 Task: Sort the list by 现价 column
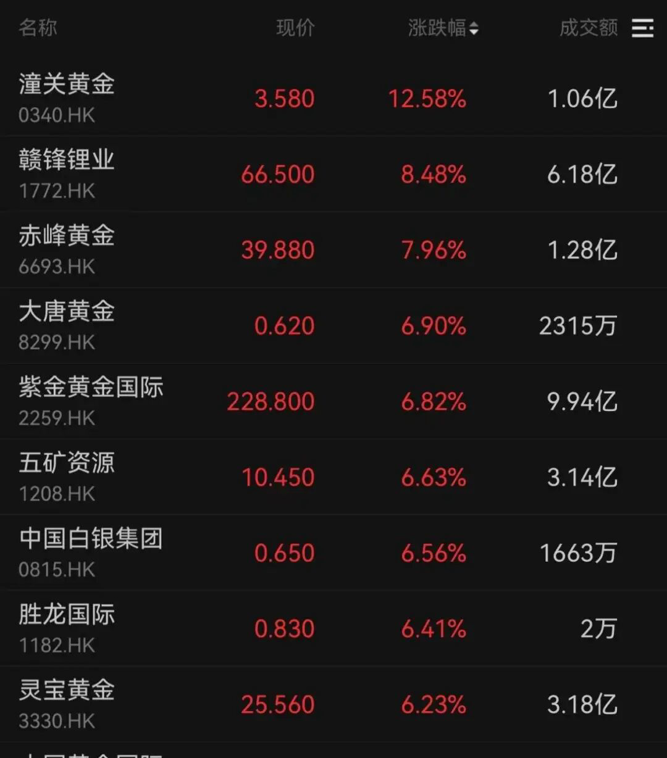295,29
